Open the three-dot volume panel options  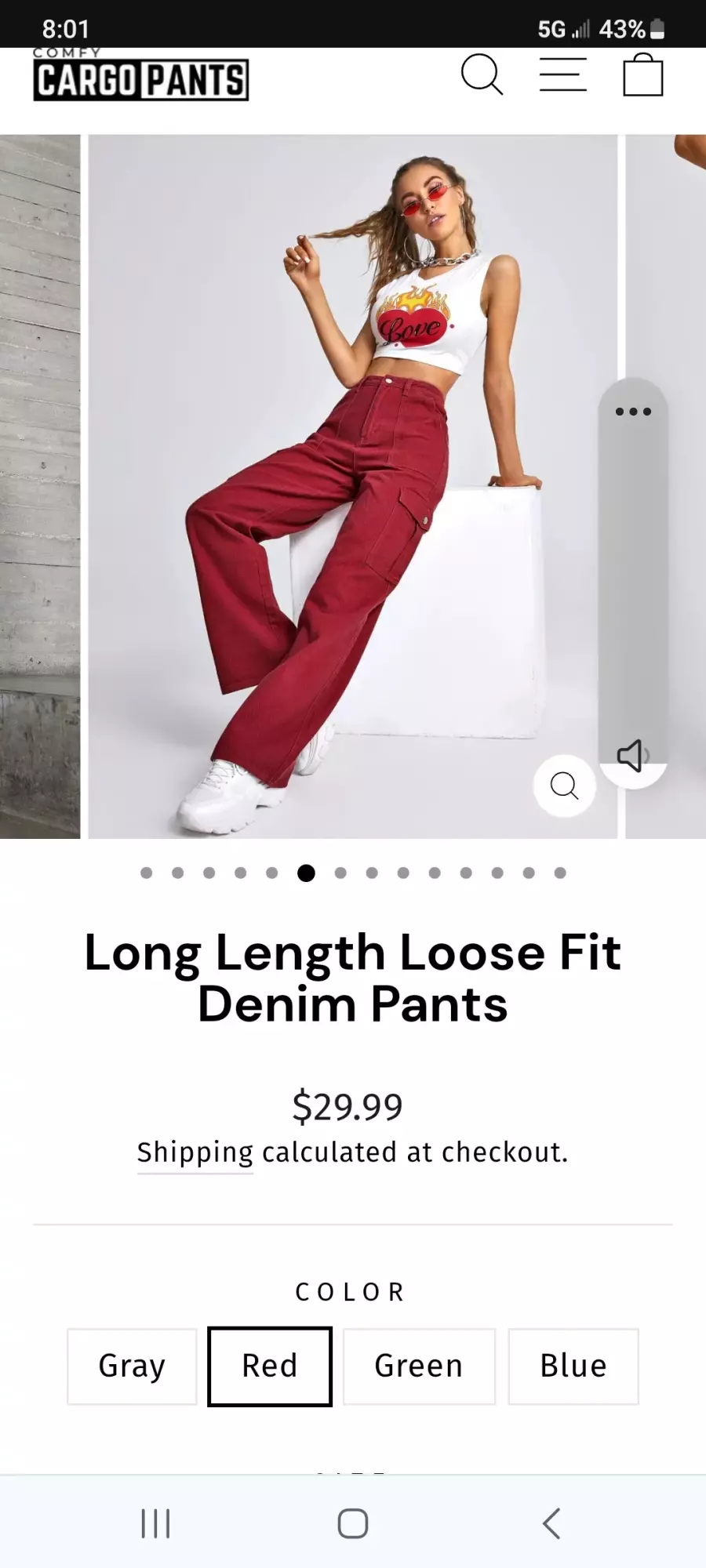tap(633, 412)
